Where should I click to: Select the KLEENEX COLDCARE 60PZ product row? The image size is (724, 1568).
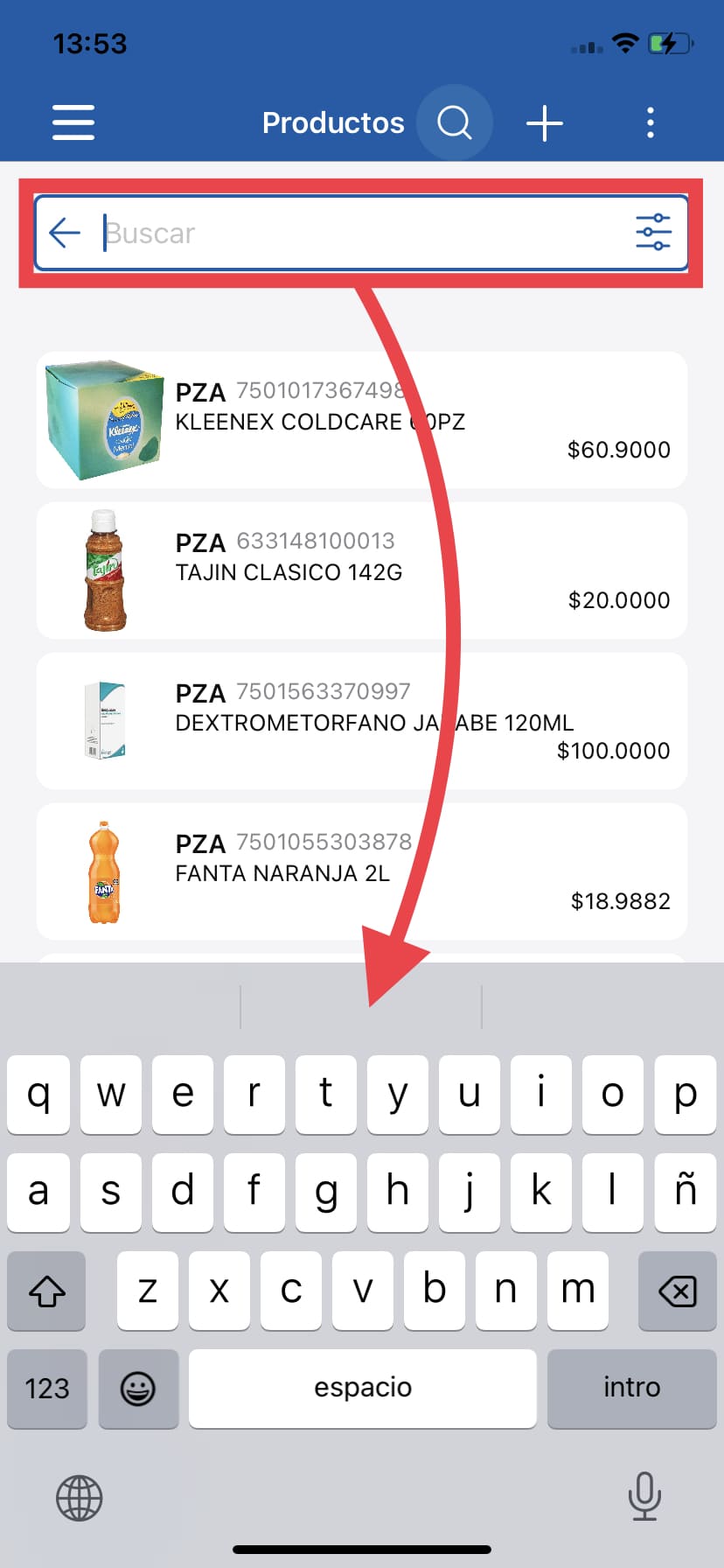click(x=362, y=420)
